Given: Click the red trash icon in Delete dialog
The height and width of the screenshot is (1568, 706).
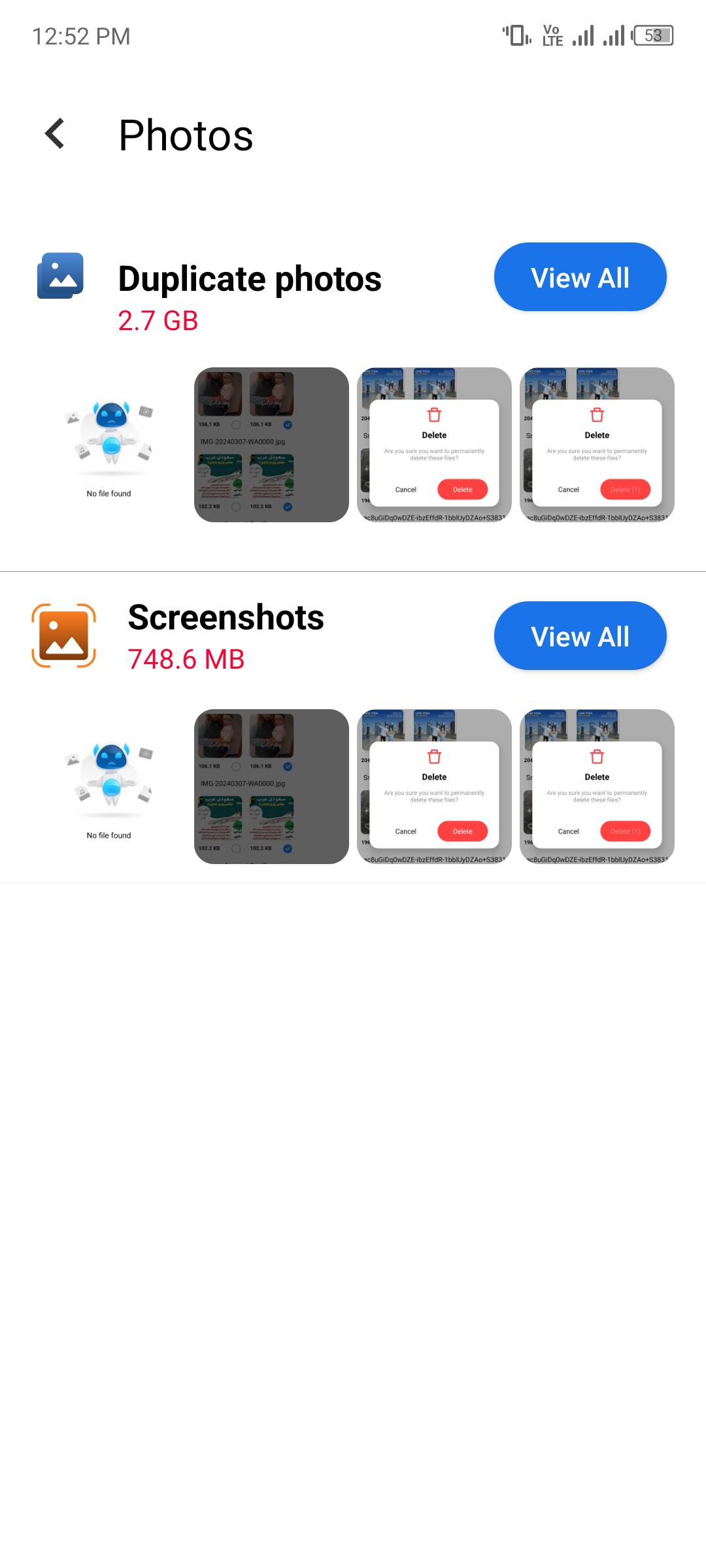Looking at the screenshot, I should (x=433, y=415).
